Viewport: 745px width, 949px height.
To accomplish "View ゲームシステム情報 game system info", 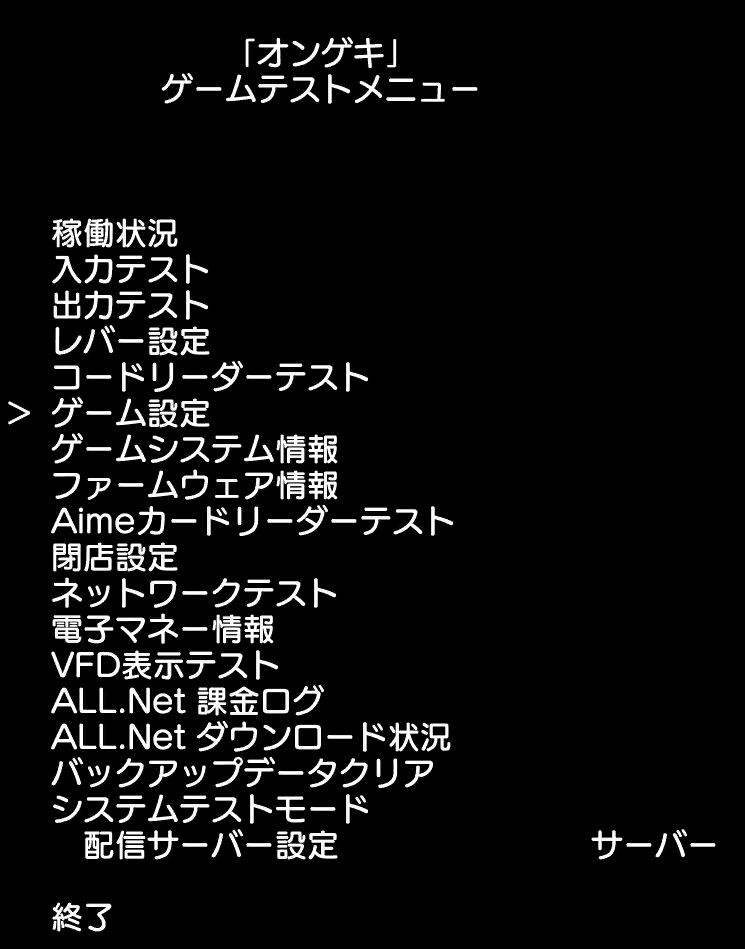I will [195, 450].
